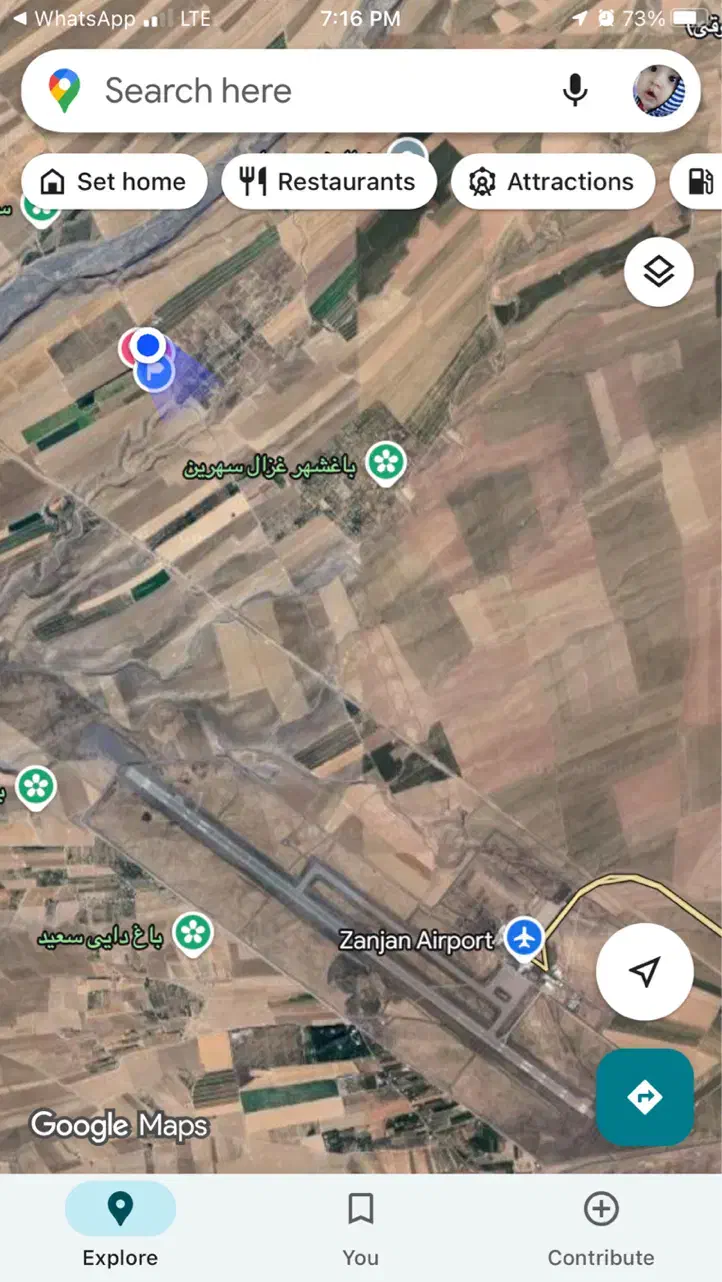Image resolution: width=722 pixels, height=1282 pixels.
Task: Open the Explore tab
Action: pyautogui.click(x=120, y=1228)
